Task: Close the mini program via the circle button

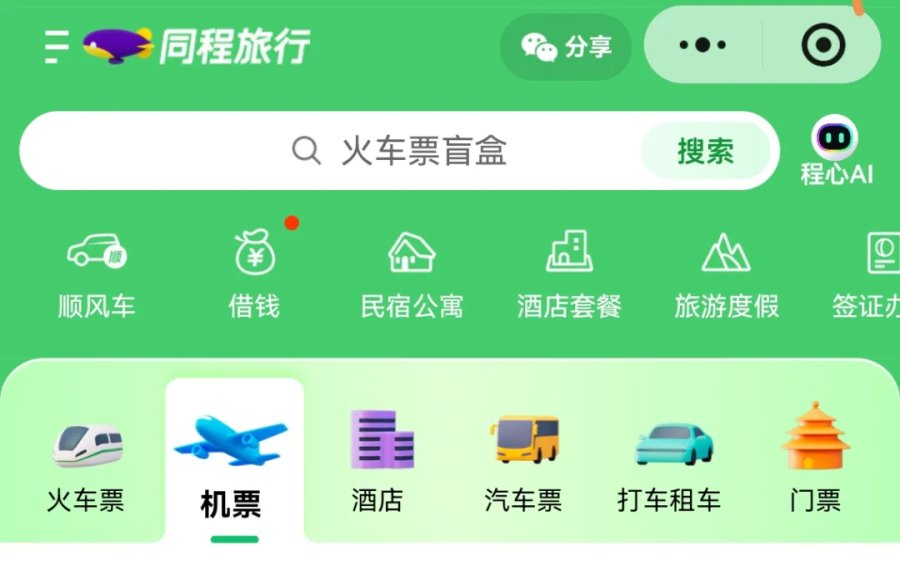Action: [823, 45]
